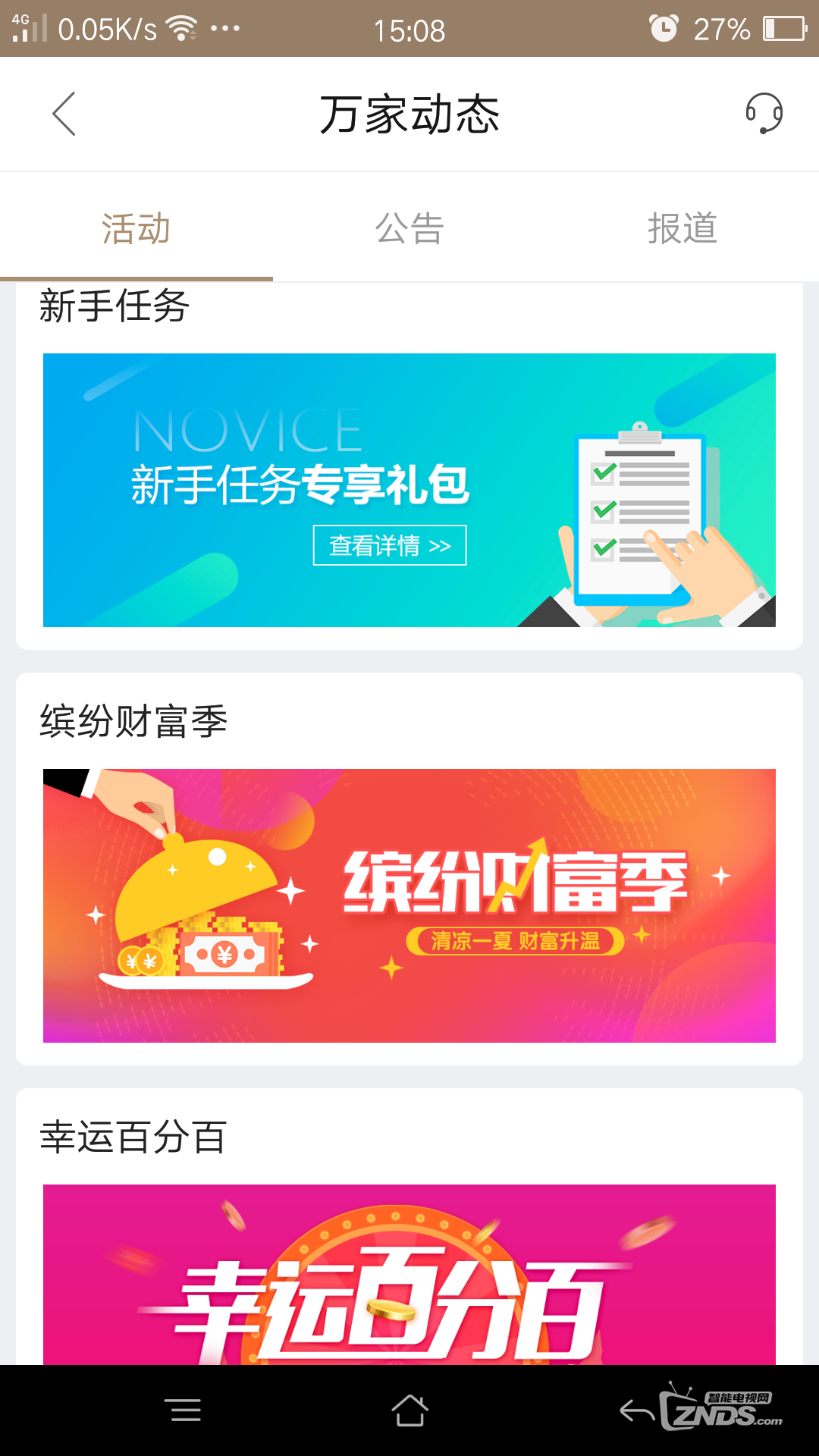Open the 缤纷财富季 activity banner
Viewport: 819px width, 1456px height.
tap(409, 905)
